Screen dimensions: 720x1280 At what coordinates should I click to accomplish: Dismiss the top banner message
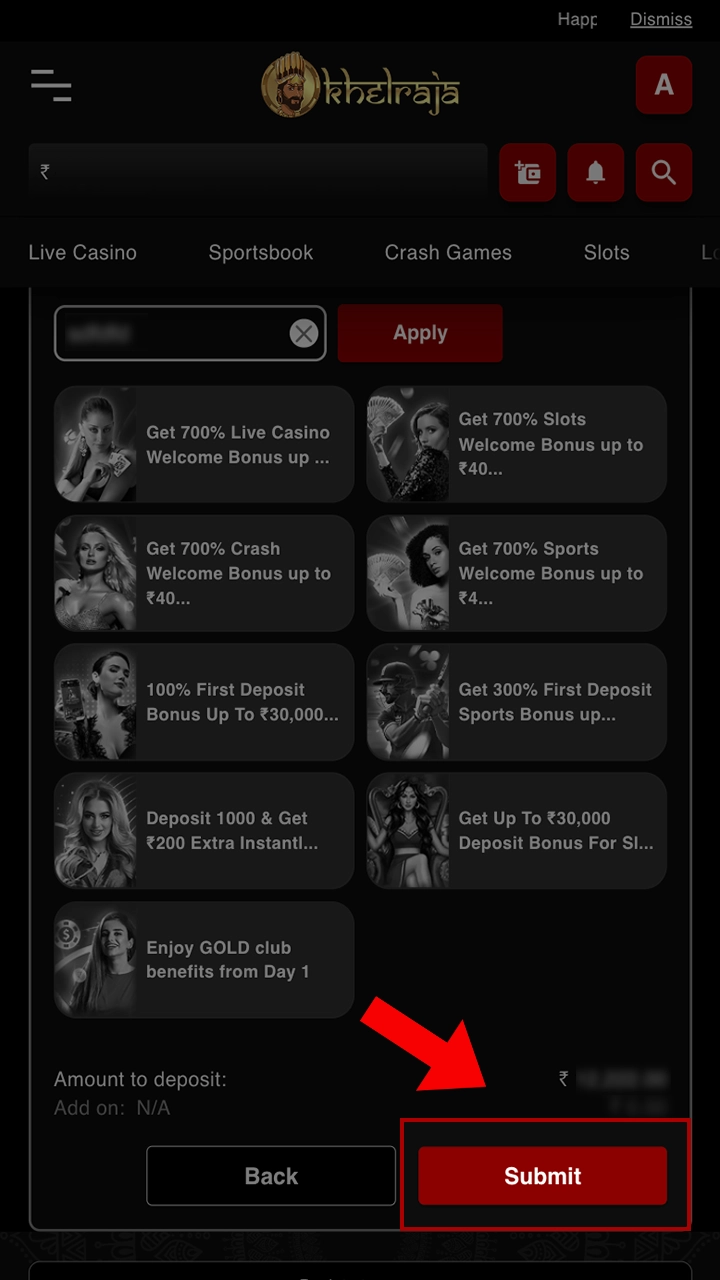[x=660, y=19]
